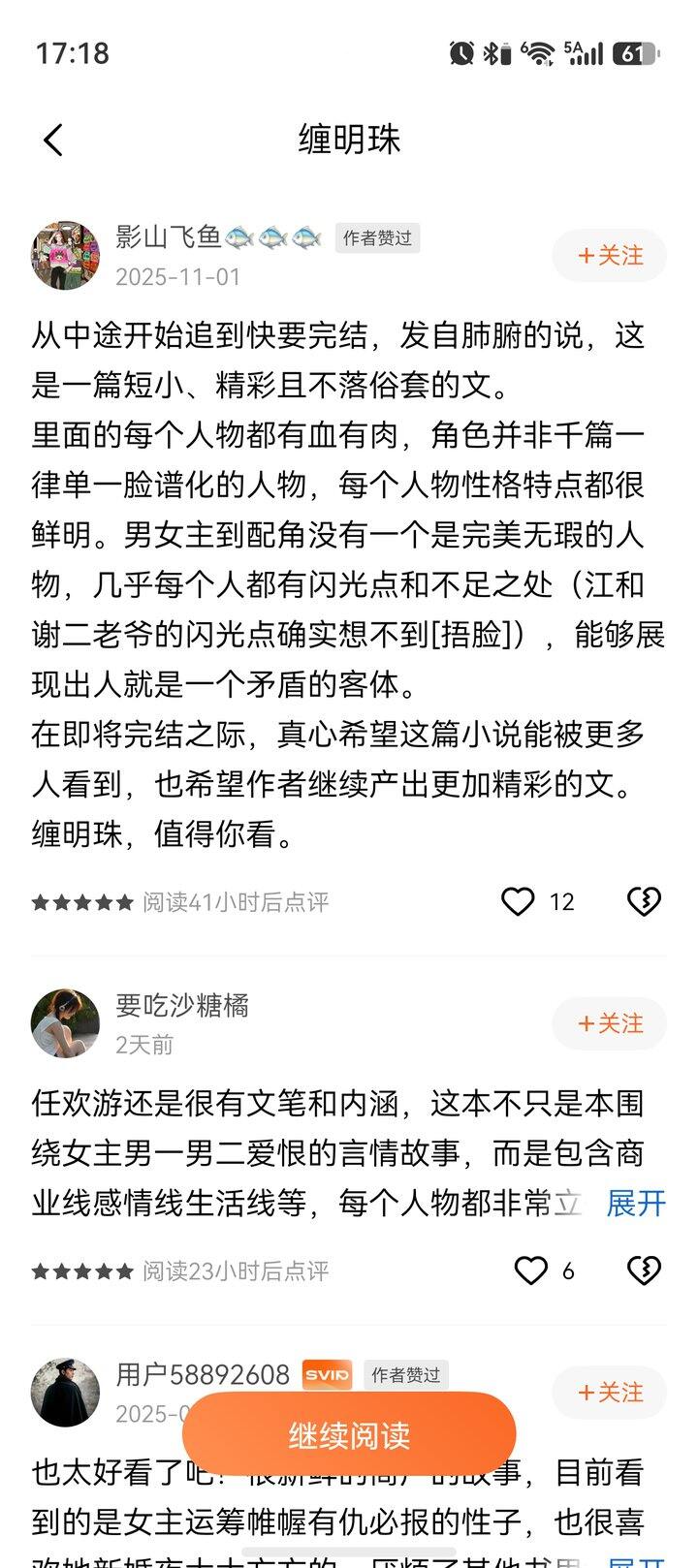The width and height of the screenshot is (698, 1568).
Task: Open 要吃沙糖橘's profile avatar
Action: (x=66, y=1023)
